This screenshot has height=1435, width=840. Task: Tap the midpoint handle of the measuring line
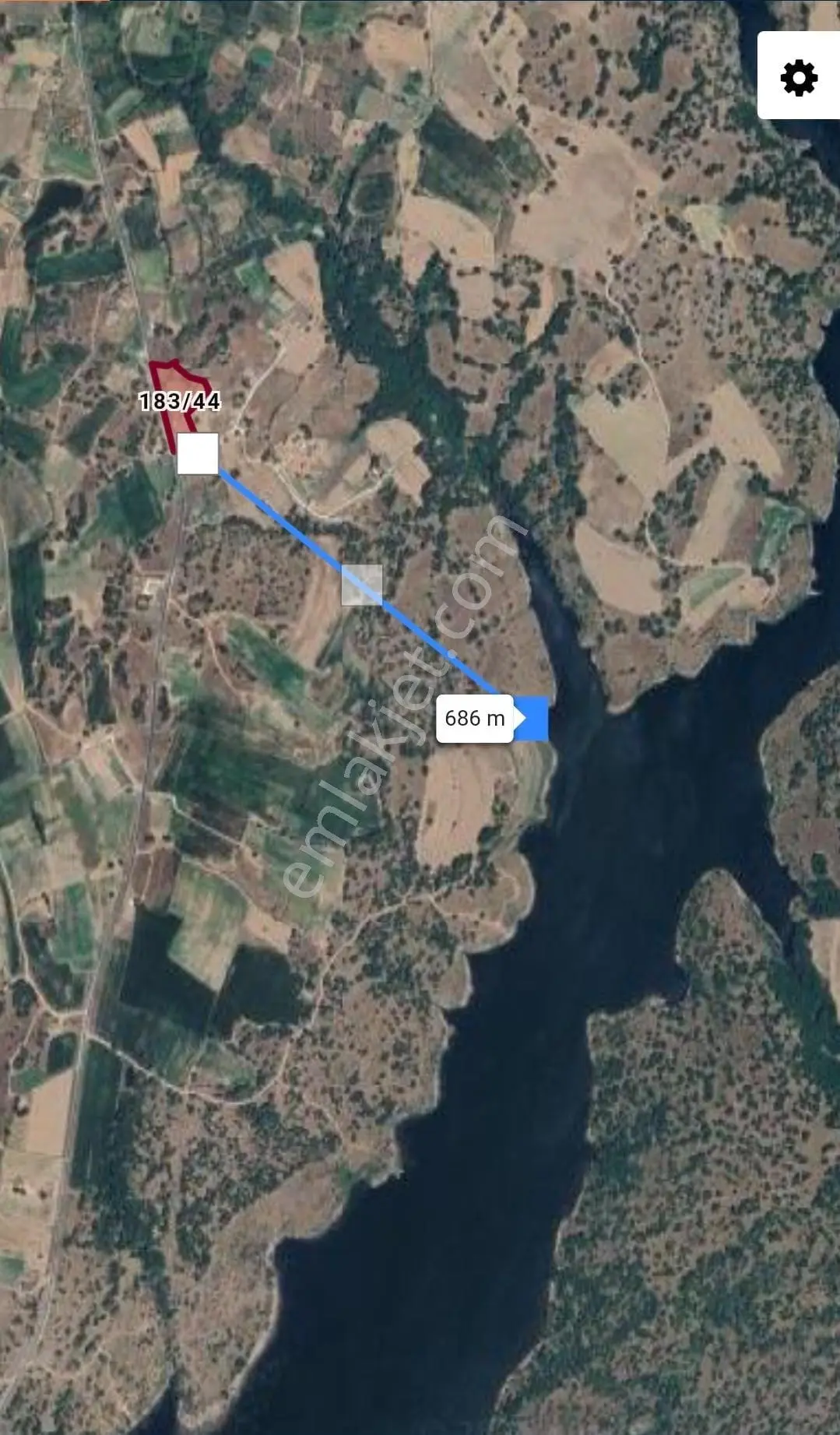(x=362, y=585)
